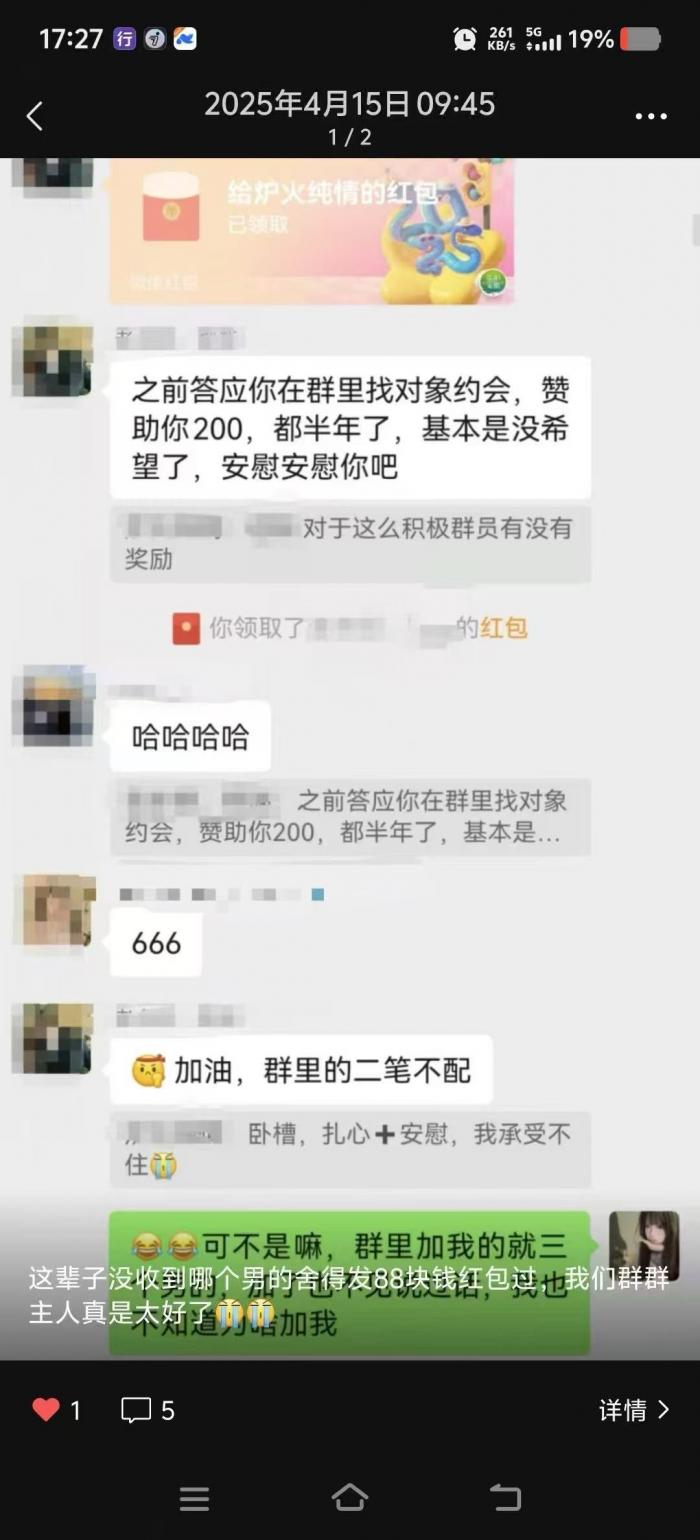Tap the system home button
Image resolution: width=700 pixels, height=1540 pixels.
point(349,1497)
